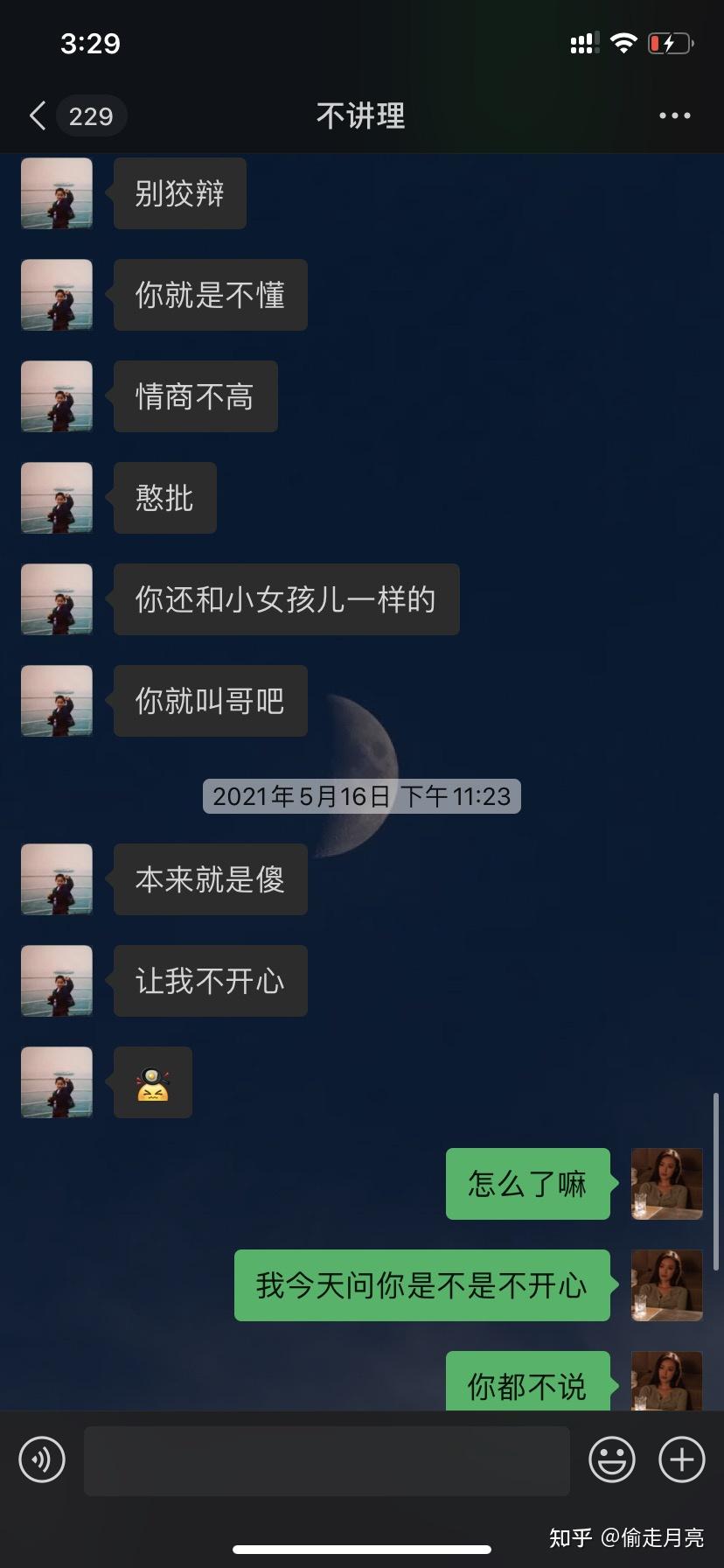Tap the message text input field
Image resolution: width=724 pixels, height=1568 pixels.
tap(326, 1460)
